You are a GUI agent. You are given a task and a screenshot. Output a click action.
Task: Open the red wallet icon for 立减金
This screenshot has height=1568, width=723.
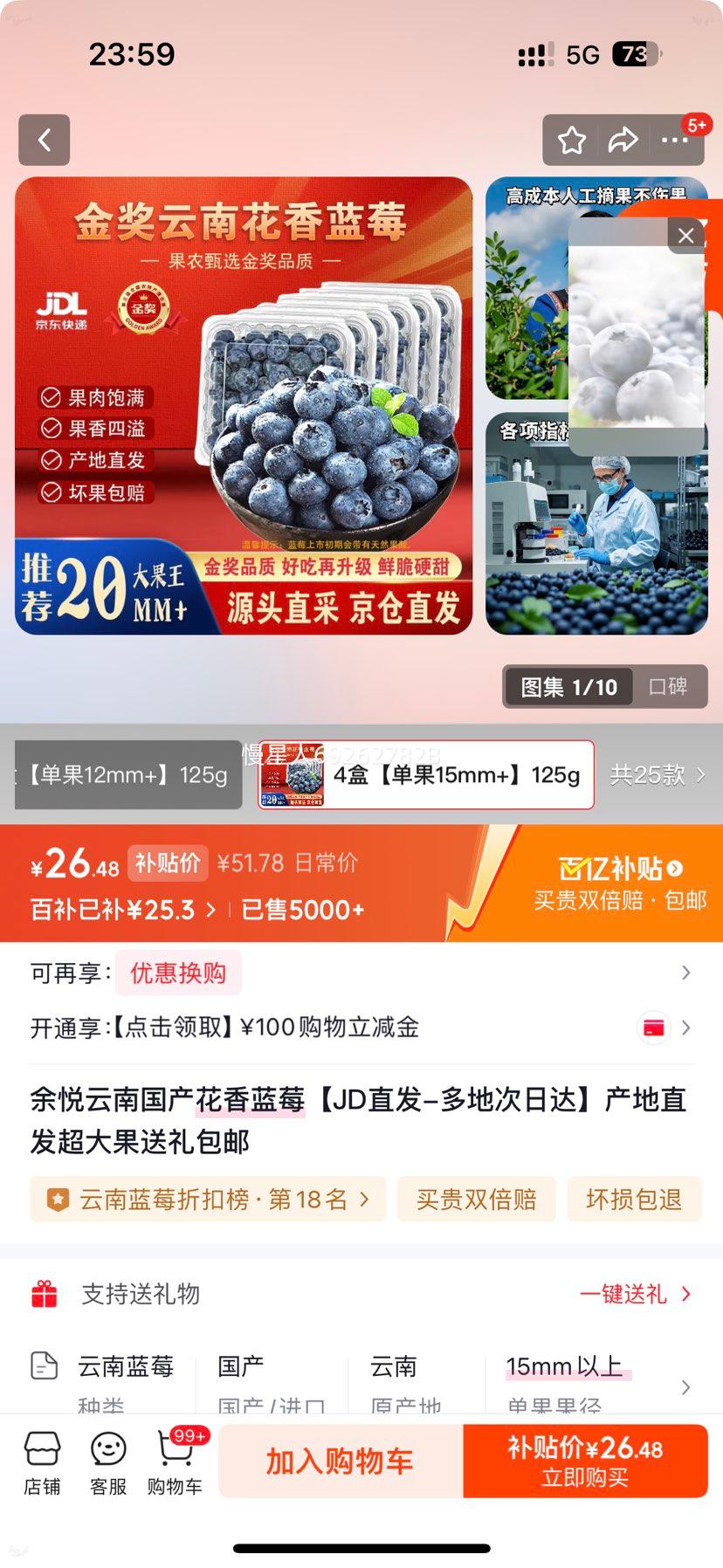[652, 1028]
